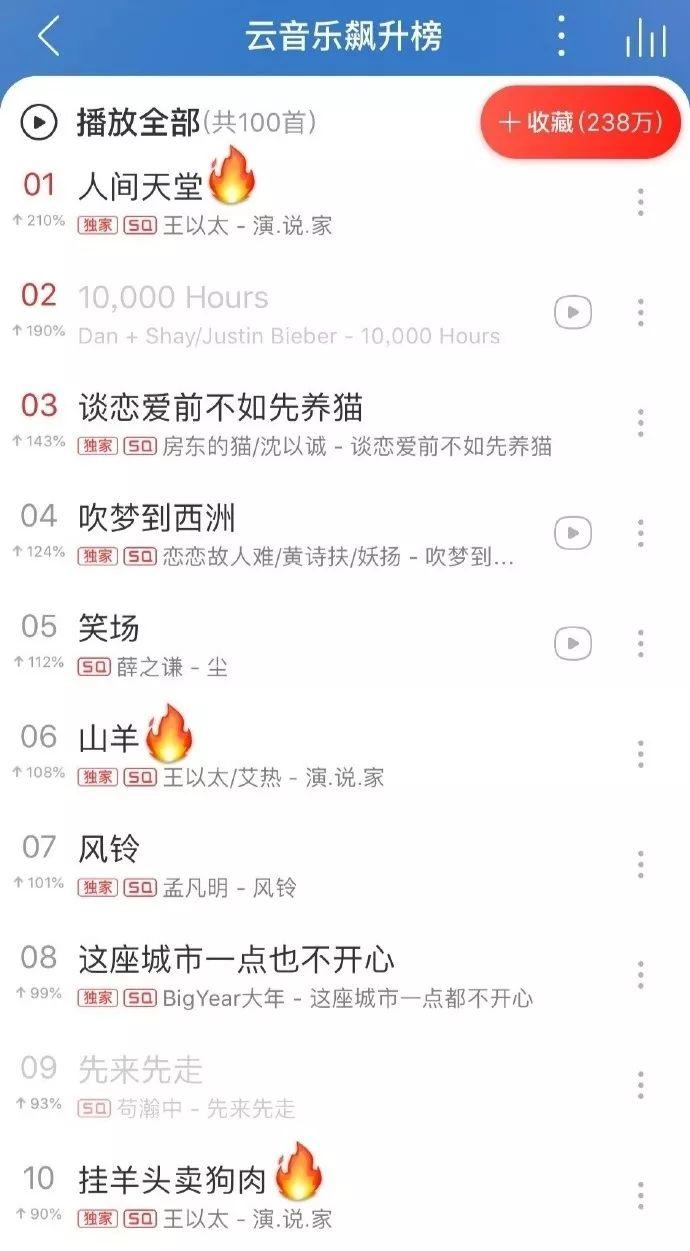The width and height of the screenshot is (690, 1251).
Task: Watch the video for 10,000 Hours
Action: click(573, 313)
